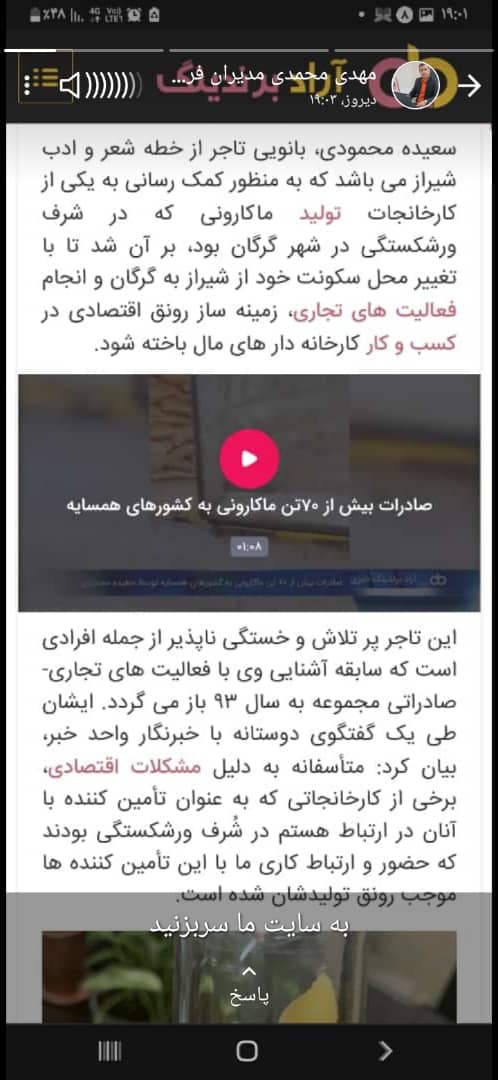The height and width of the screenshot is (1080, 498).
Task: Tap پاسخ to reply to this status
Action: [249, 988]
